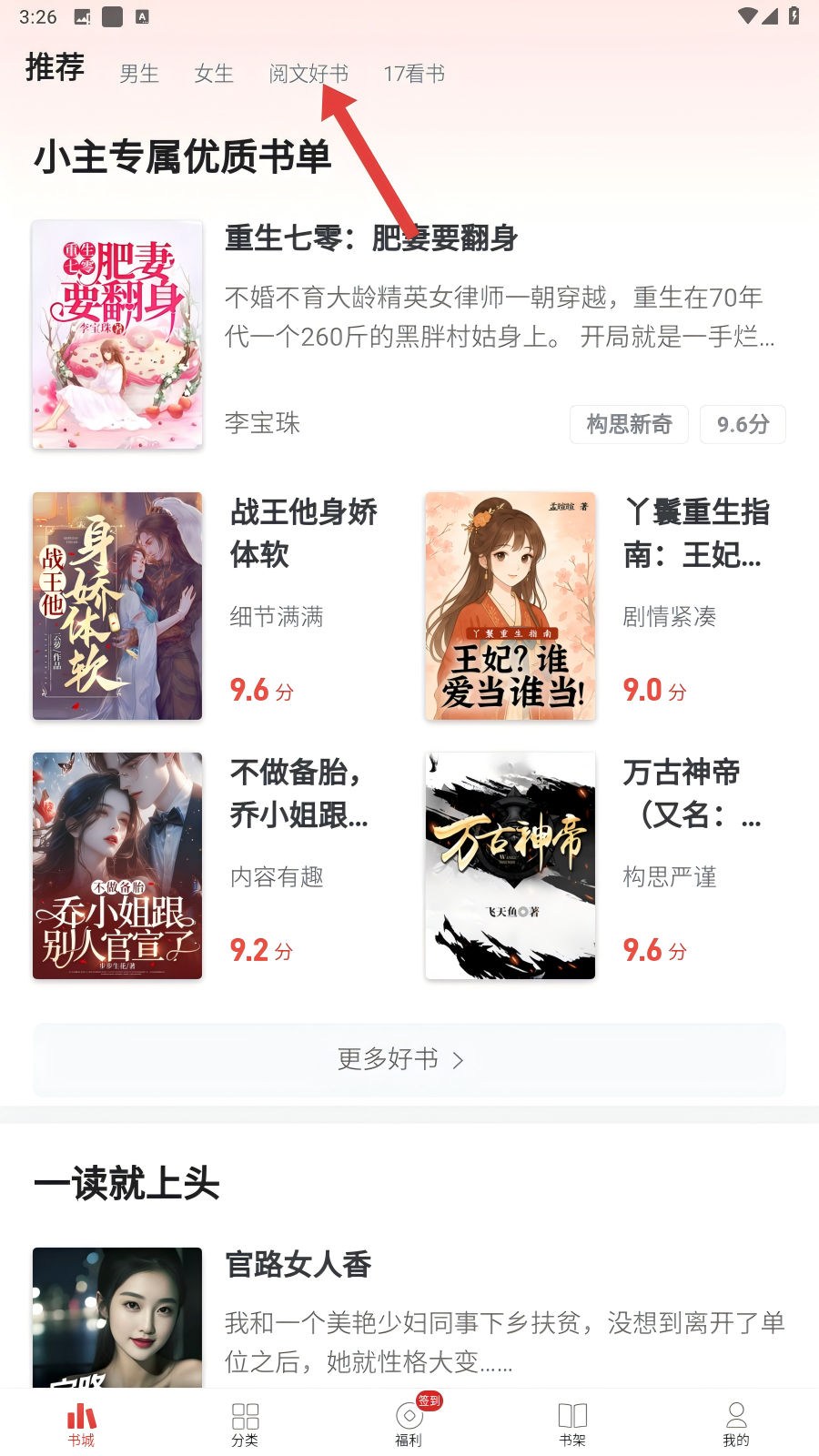Open 不做备胎，乔小姐跟别人官宣了
The height and width of the screenshot is (1456, 819).
[x=298, y=793]
